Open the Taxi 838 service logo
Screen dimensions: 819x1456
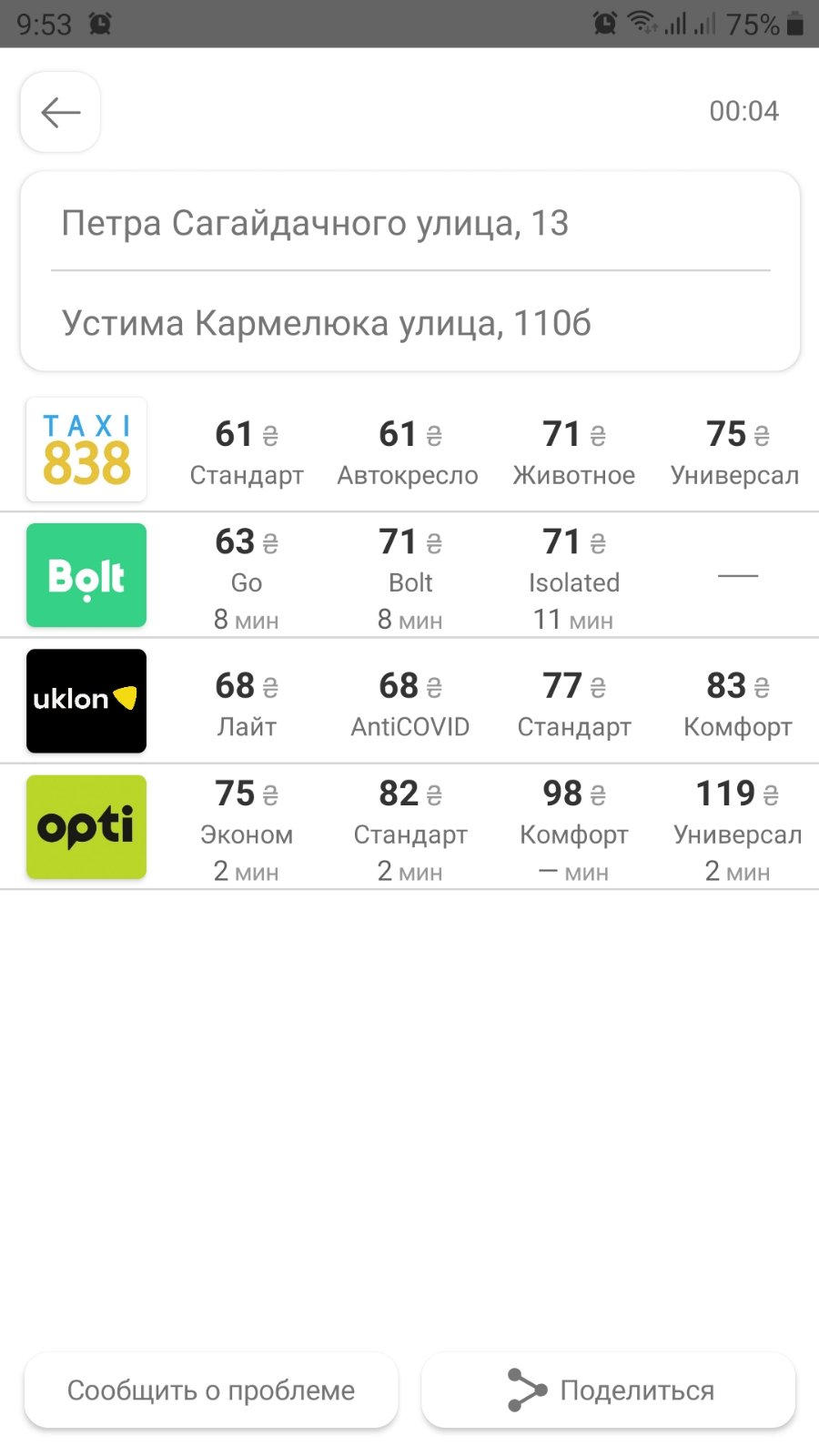[x=86, y=450]
